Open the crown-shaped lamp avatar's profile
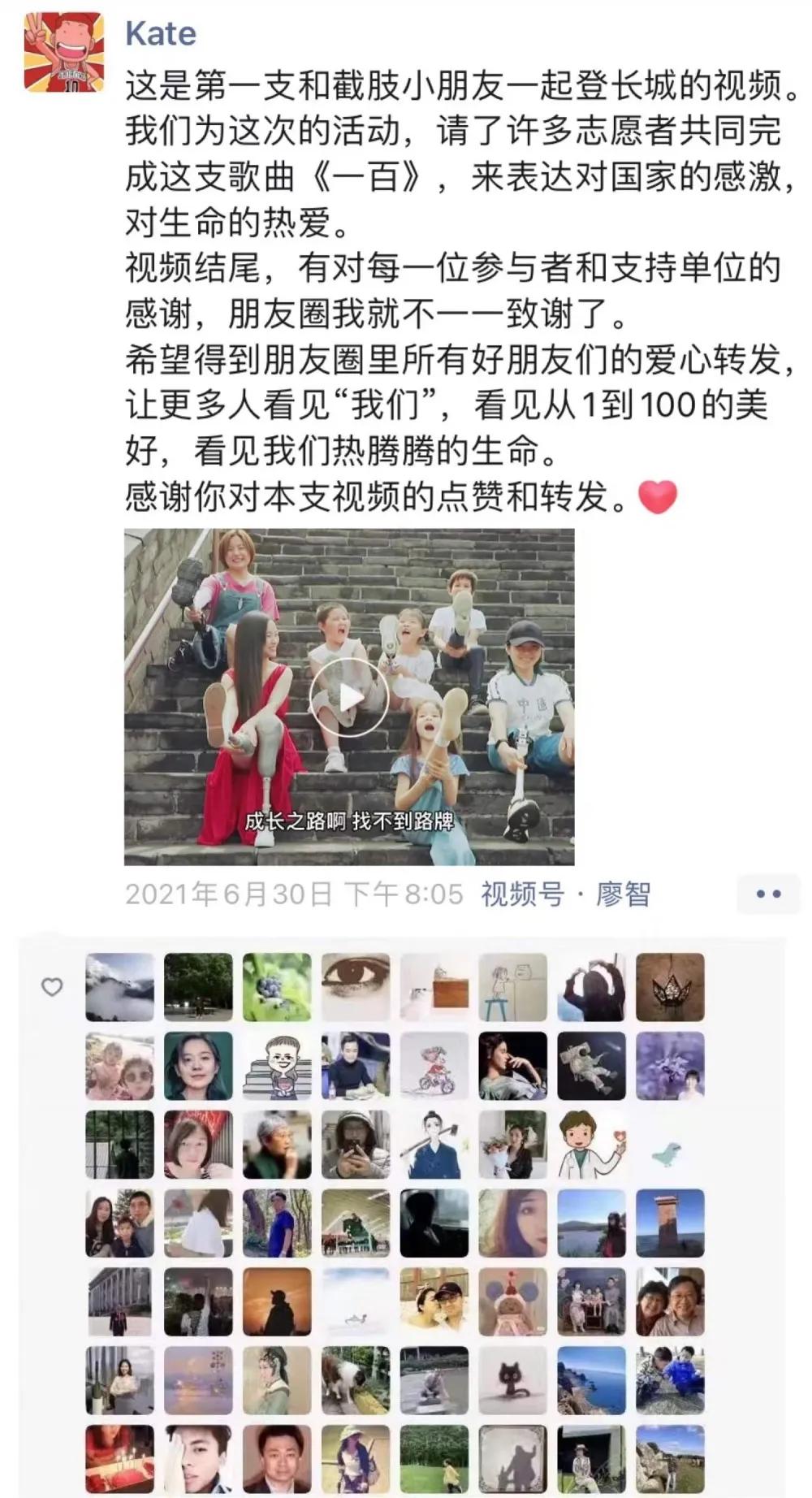The image size is (812, 1498). point(669,986)
